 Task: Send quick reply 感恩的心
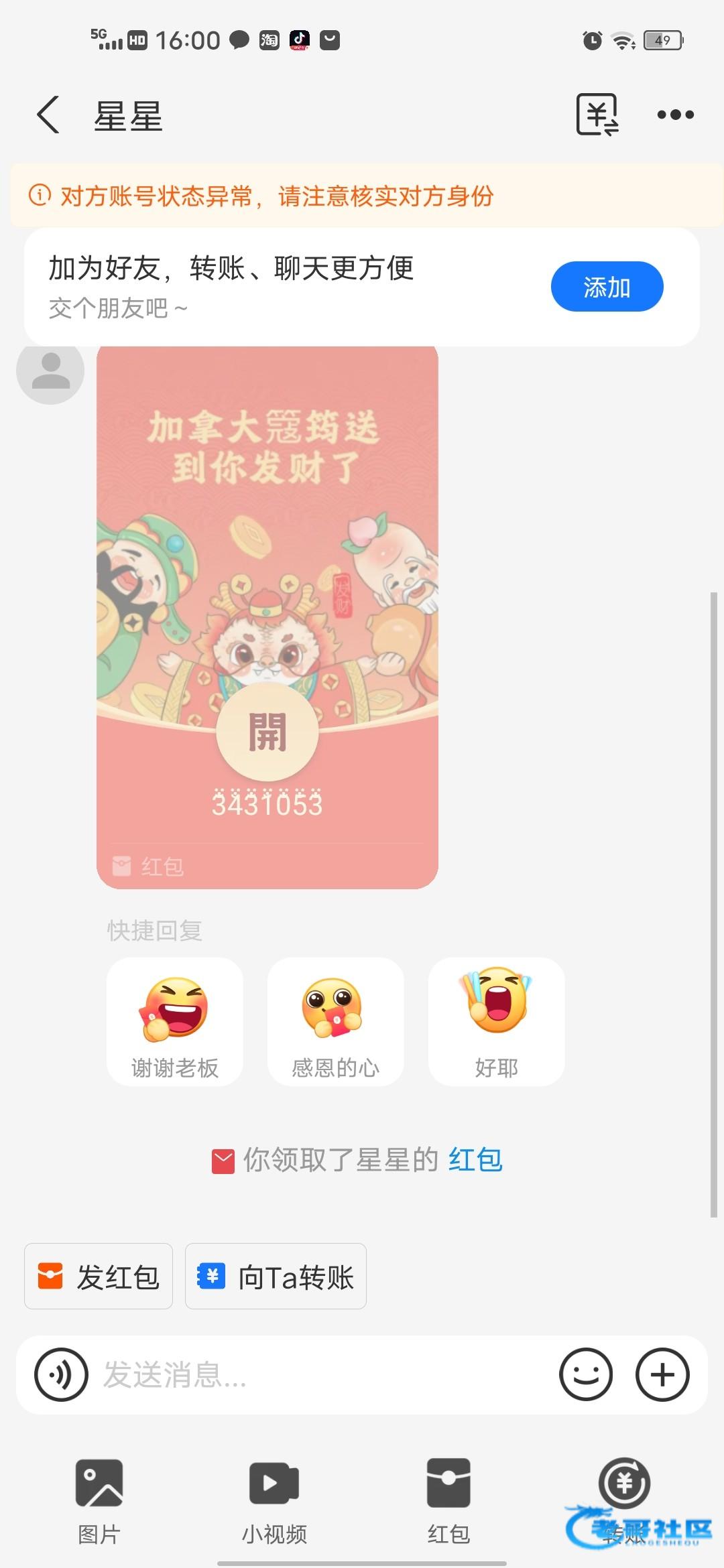point(335,1021)
